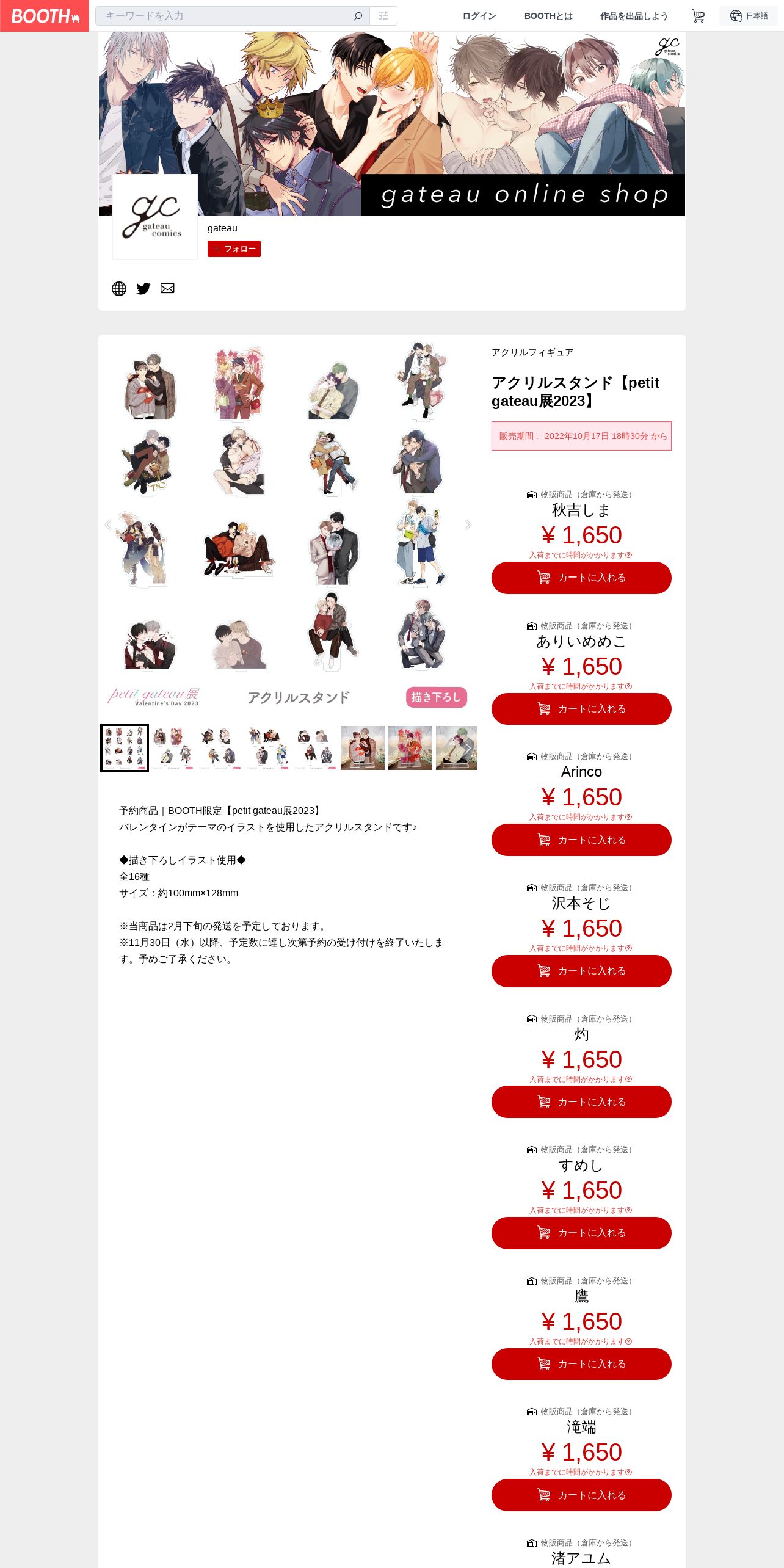Open the shopping cart icon

click(x=698, y=16)
